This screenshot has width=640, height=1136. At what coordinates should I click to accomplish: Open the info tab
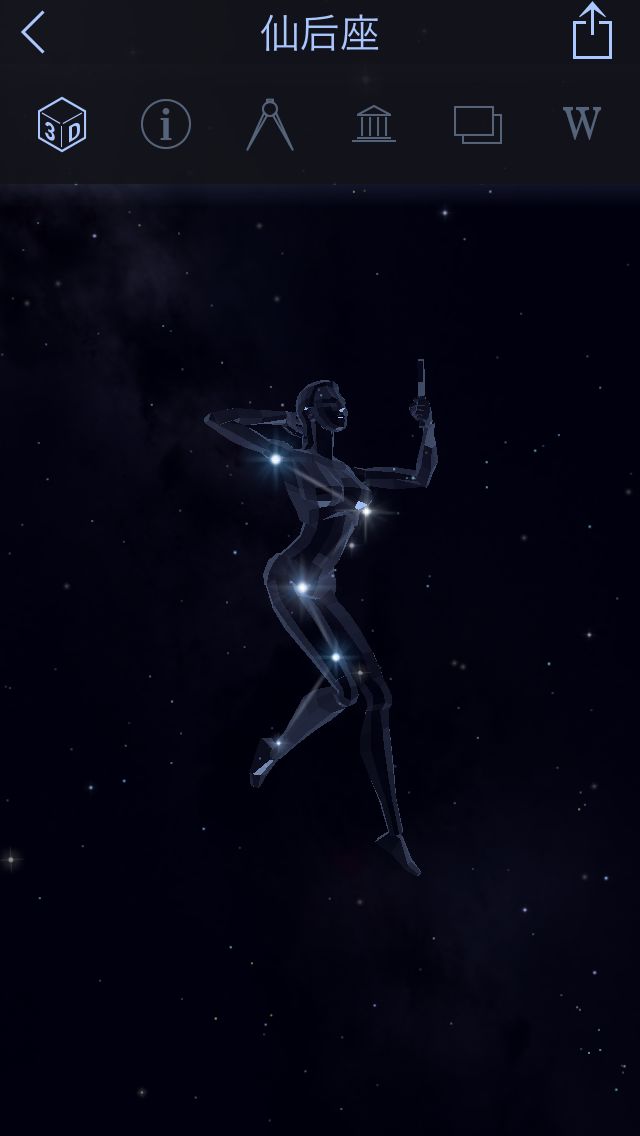pyautogui.click(x=166, y=125)
